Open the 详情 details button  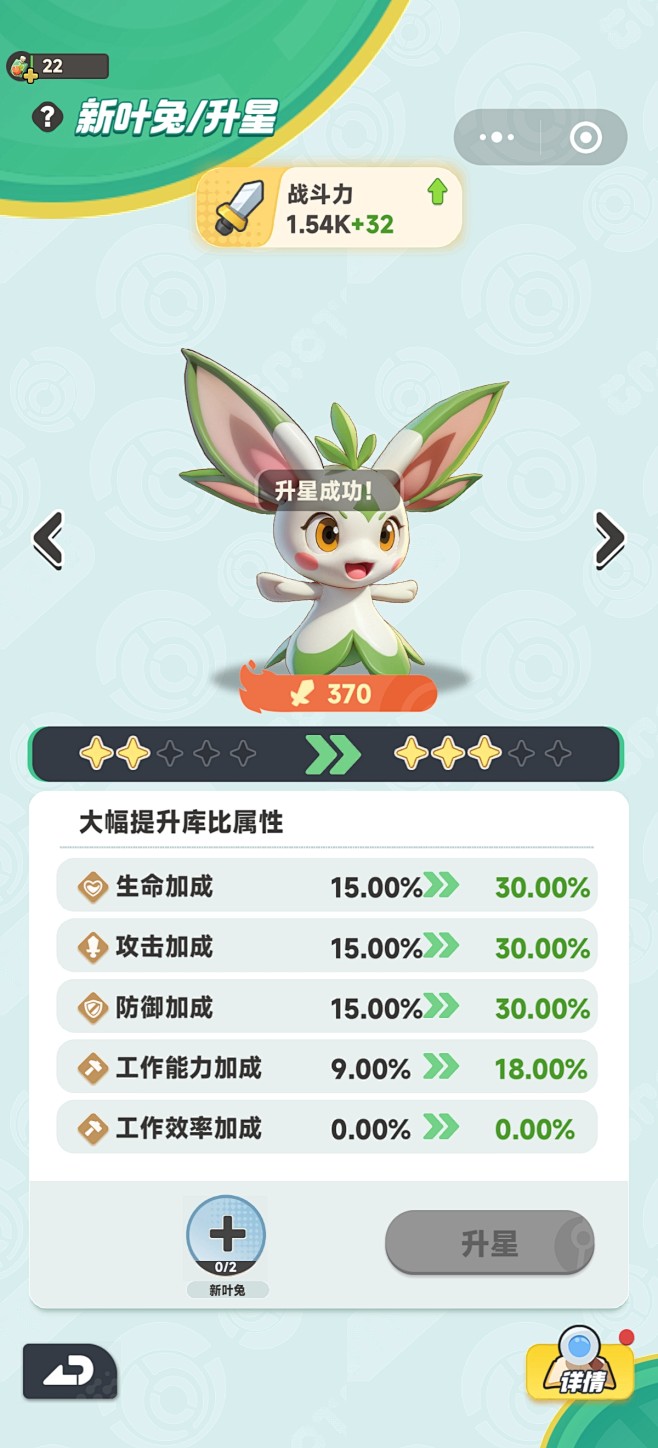coord(581,1366)
